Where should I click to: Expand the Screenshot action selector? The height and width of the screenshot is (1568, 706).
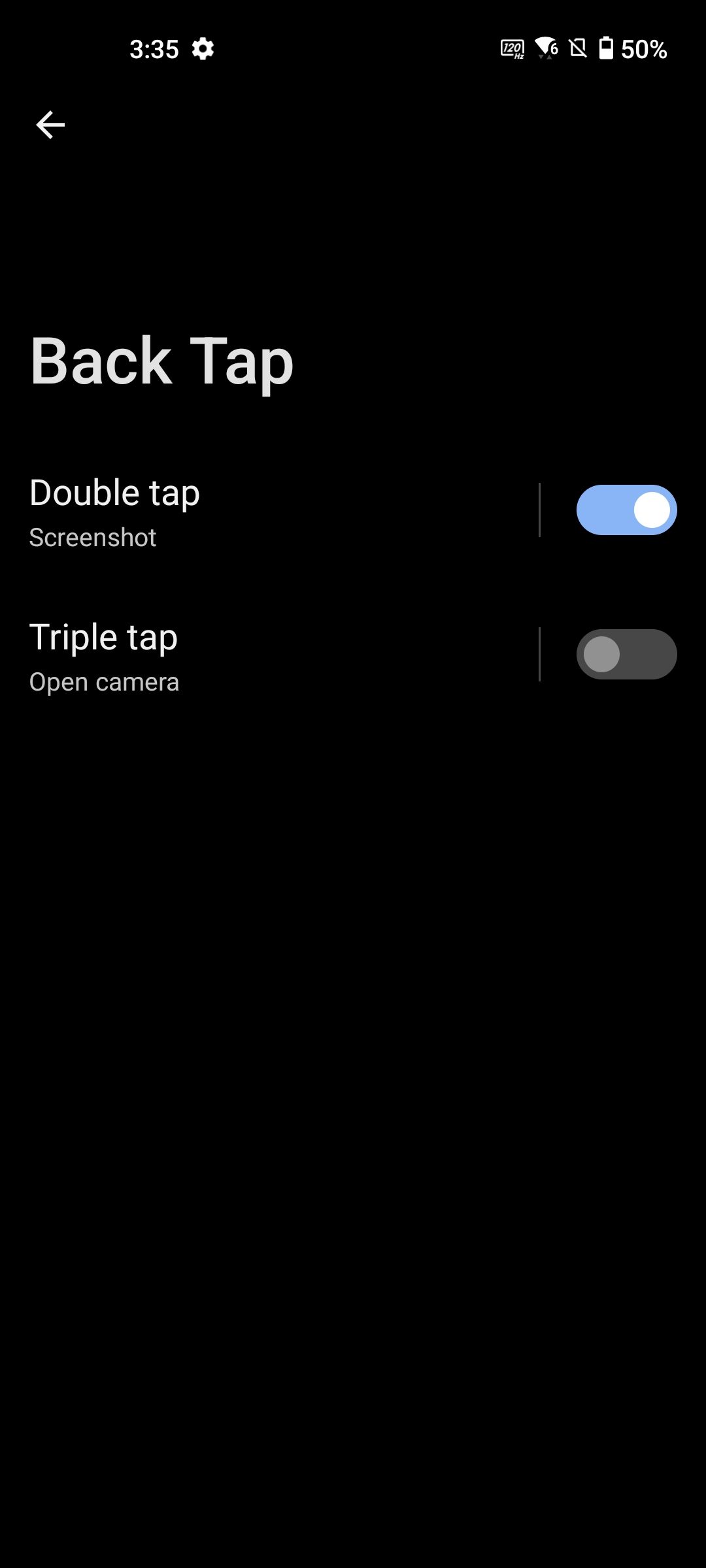[261, 513]
